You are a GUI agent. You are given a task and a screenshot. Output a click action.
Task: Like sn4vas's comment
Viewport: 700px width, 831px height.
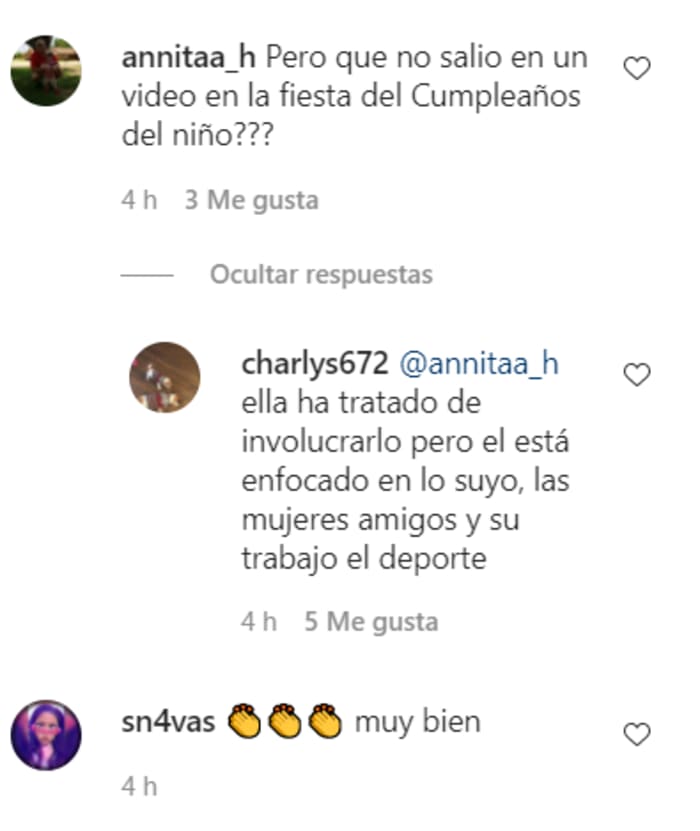(637, 735)
